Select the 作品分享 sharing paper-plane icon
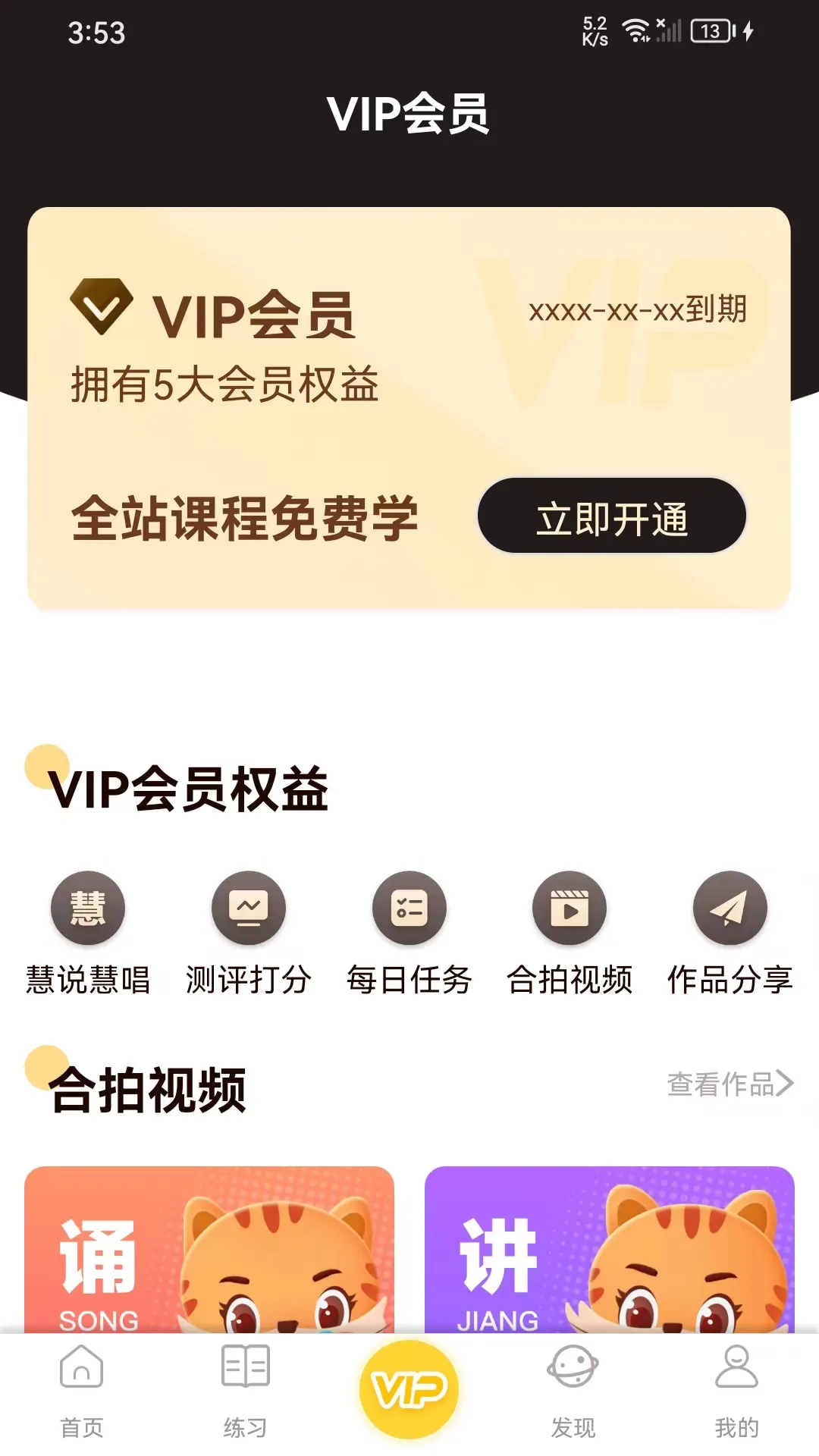 click(x=730, y=908)
